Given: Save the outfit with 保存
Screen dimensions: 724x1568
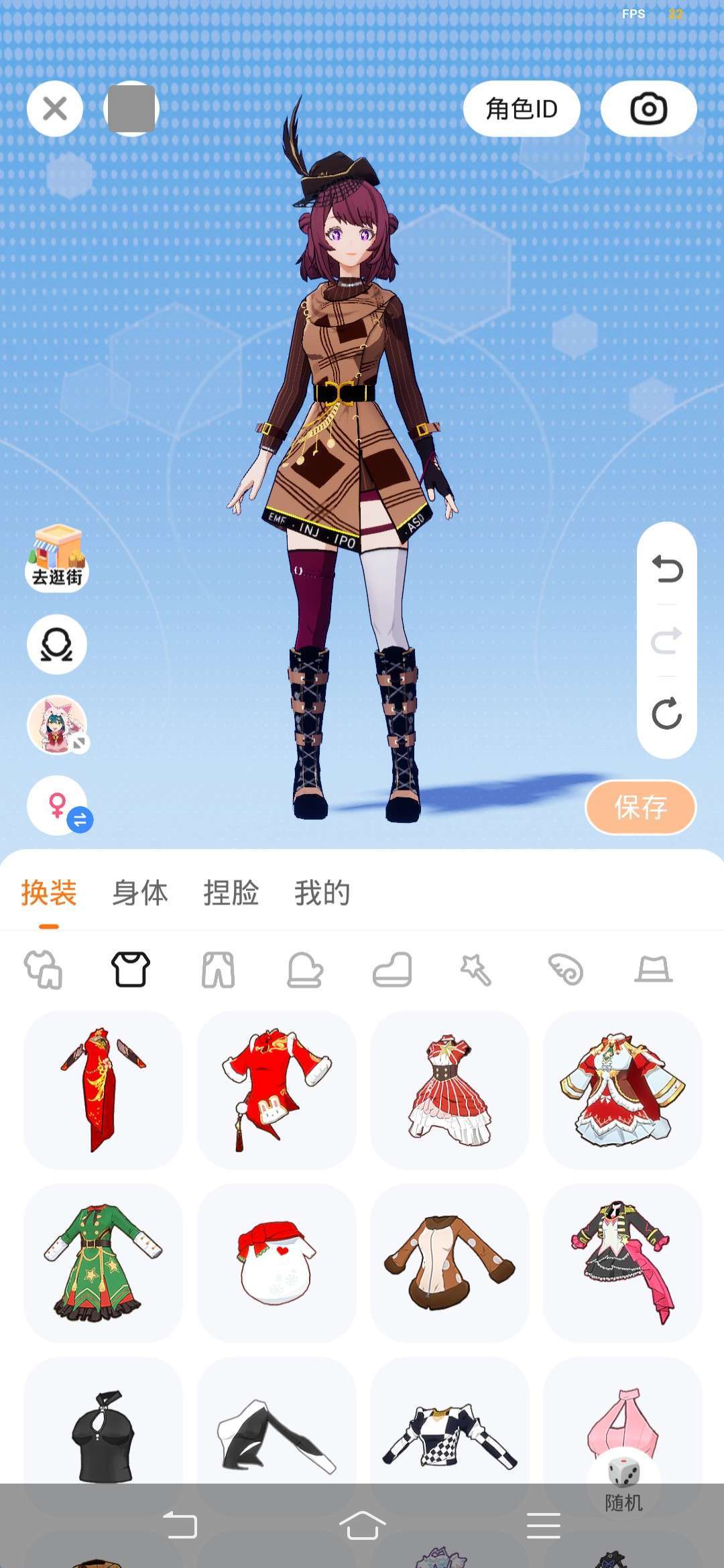Looking at the screenshot, I should click(x=641, y=807).
